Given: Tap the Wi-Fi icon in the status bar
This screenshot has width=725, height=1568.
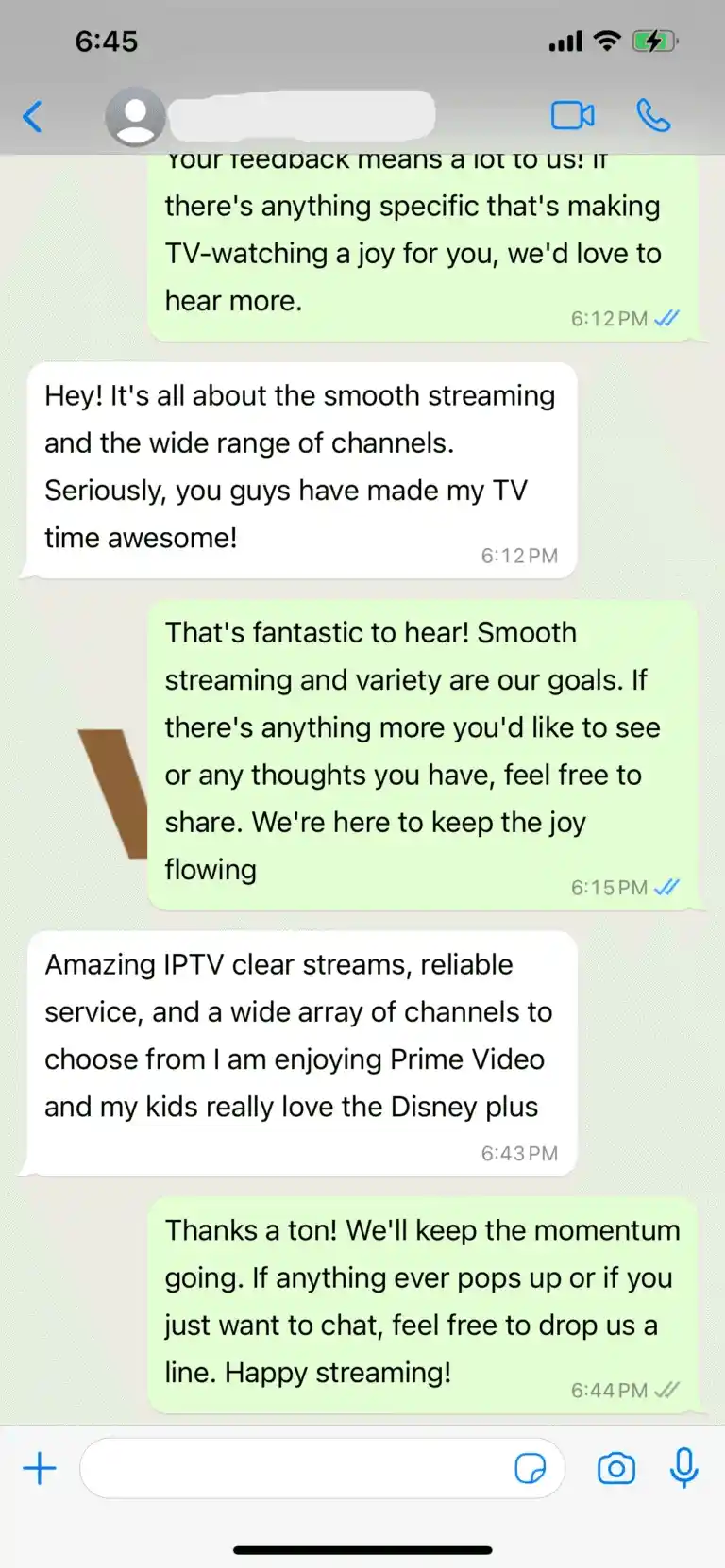Looking at the screenshot, I should (x=605, y=40).
